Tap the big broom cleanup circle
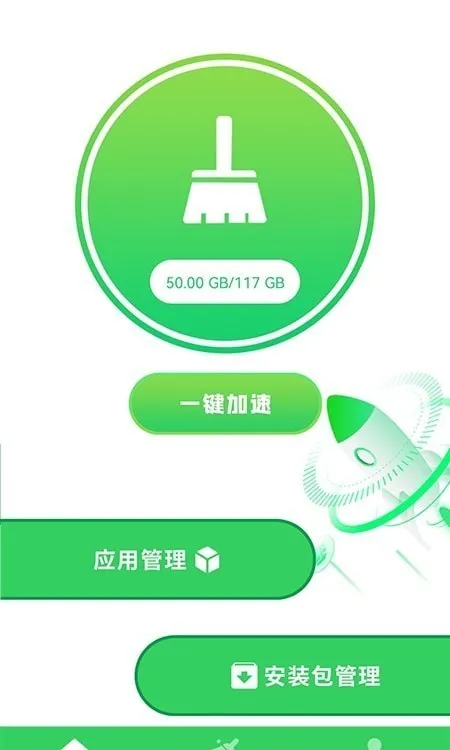 pos(225,203)
